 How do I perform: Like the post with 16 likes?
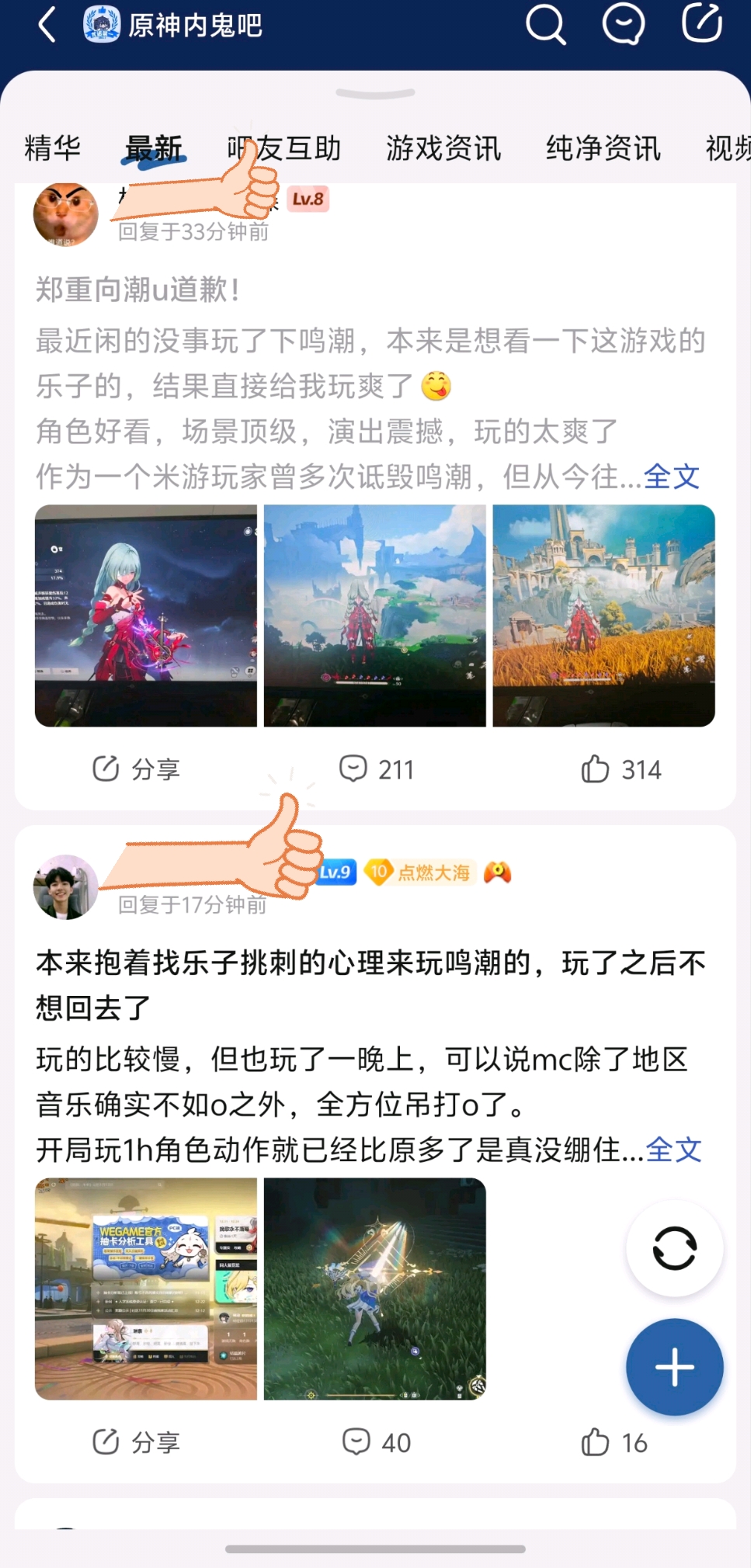click(x=614, y=1442)
